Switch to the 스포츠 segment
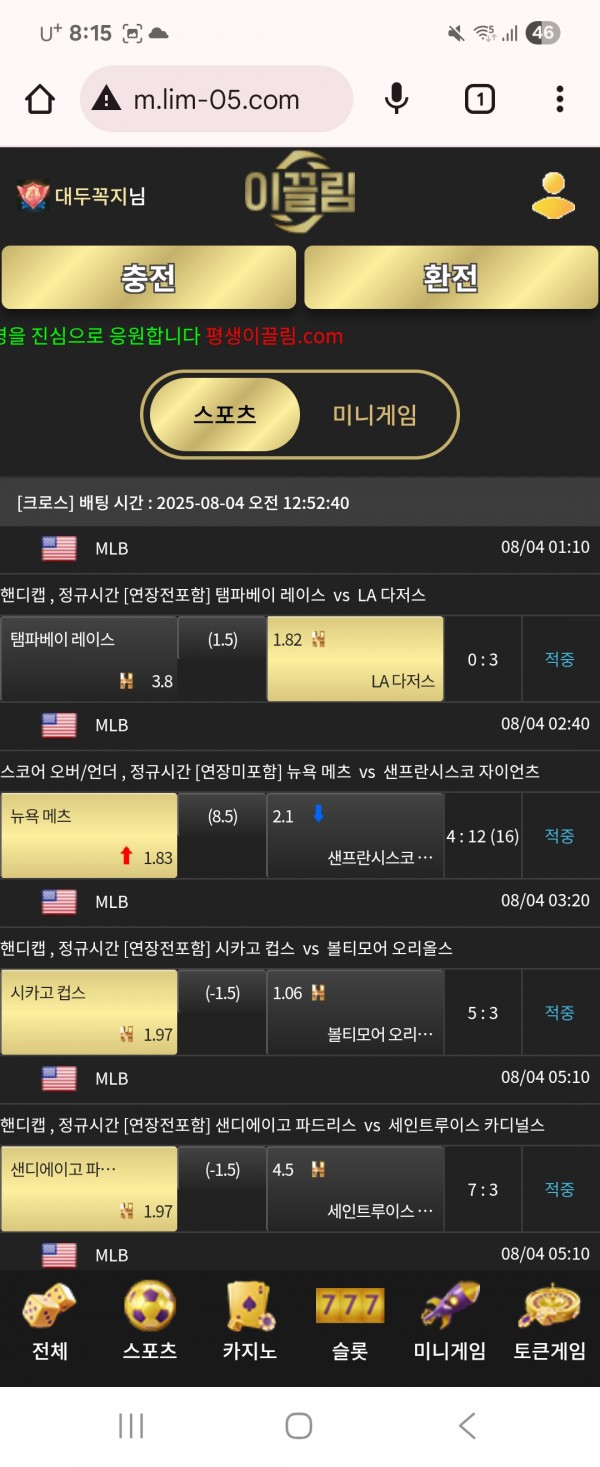Viewport: 600px width, 1467px height. coord(225,415)
